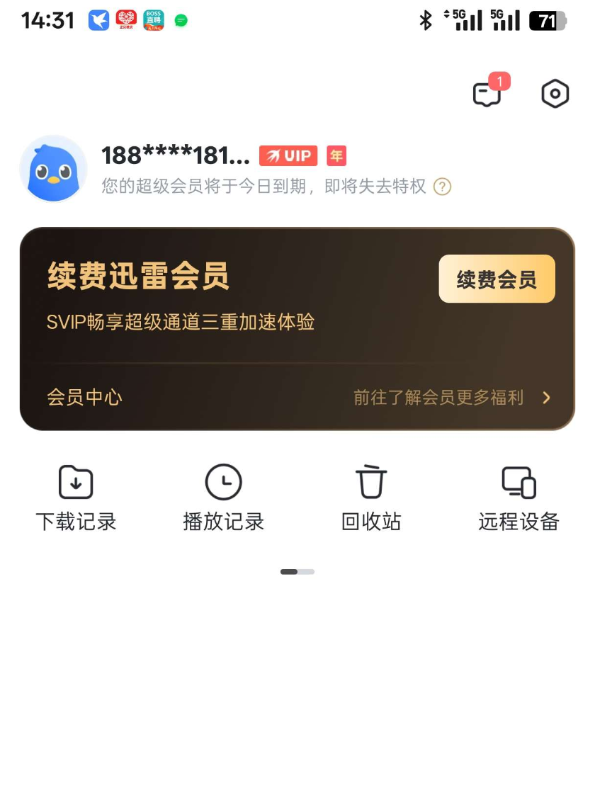Open 回收站 recycle bin
The image size is (600, 786).
click(371, 498)
